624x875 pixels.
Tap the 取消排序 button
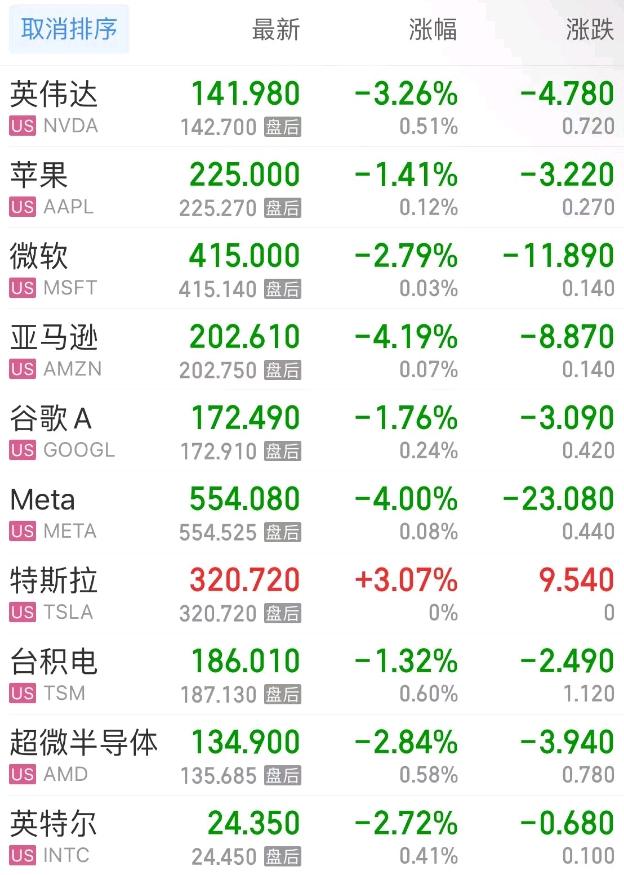(x=69, y=30)
